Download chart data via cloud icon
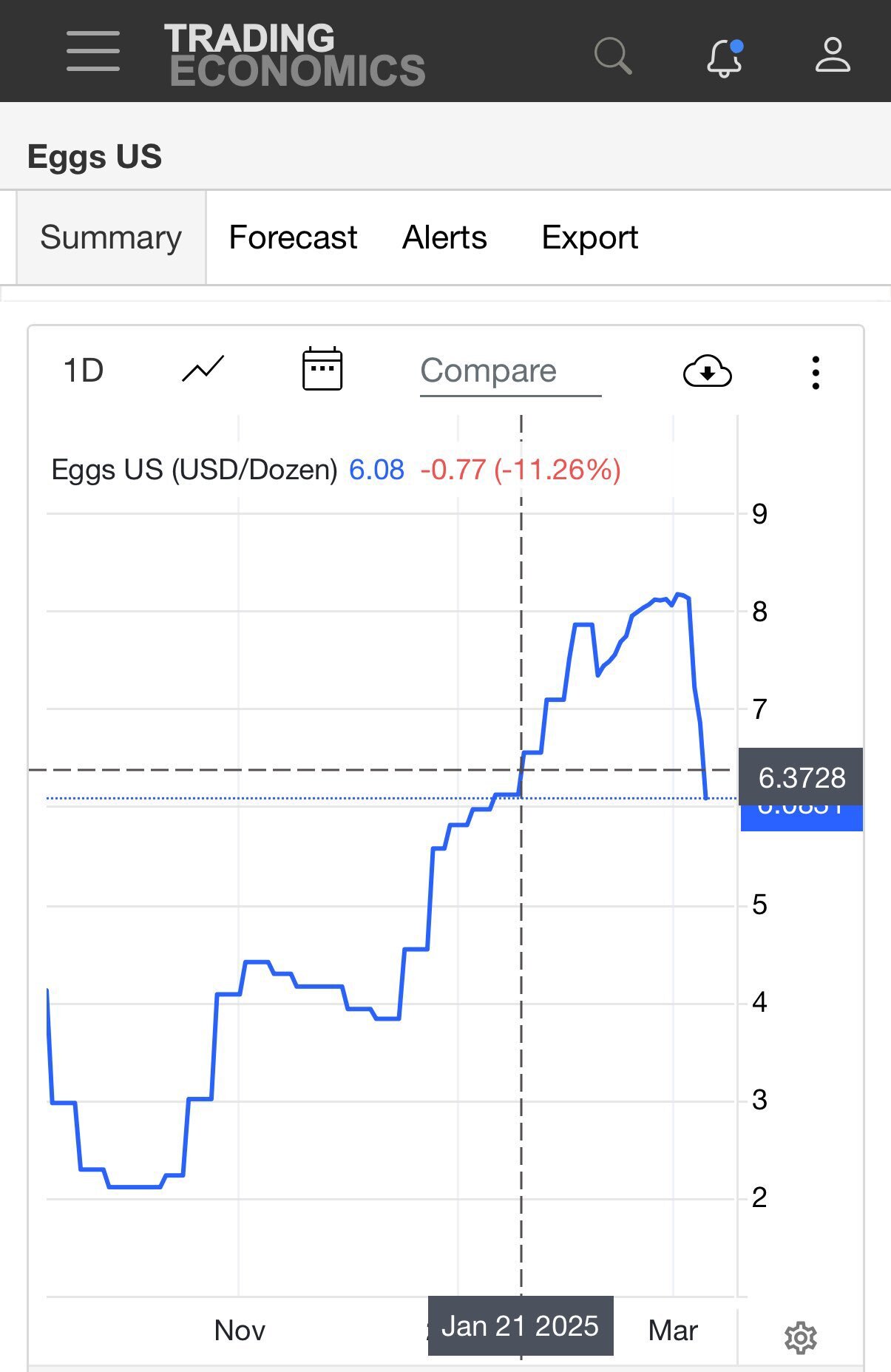This screenshot has height=1372, width=891. pyautogui.click(x=707, y=371)
